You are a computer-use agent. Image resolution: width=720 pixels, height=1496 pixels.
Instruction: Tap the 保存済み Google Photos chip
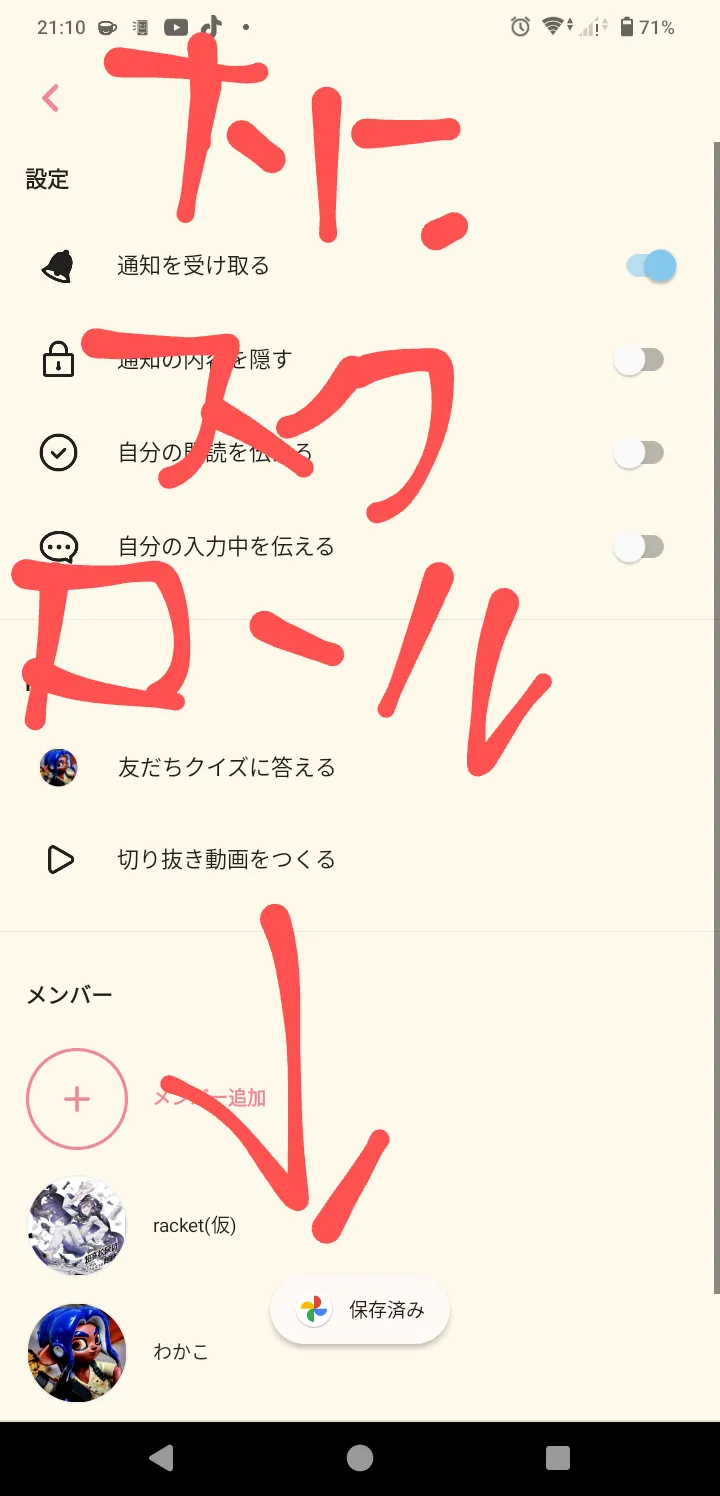point(360,1310)
